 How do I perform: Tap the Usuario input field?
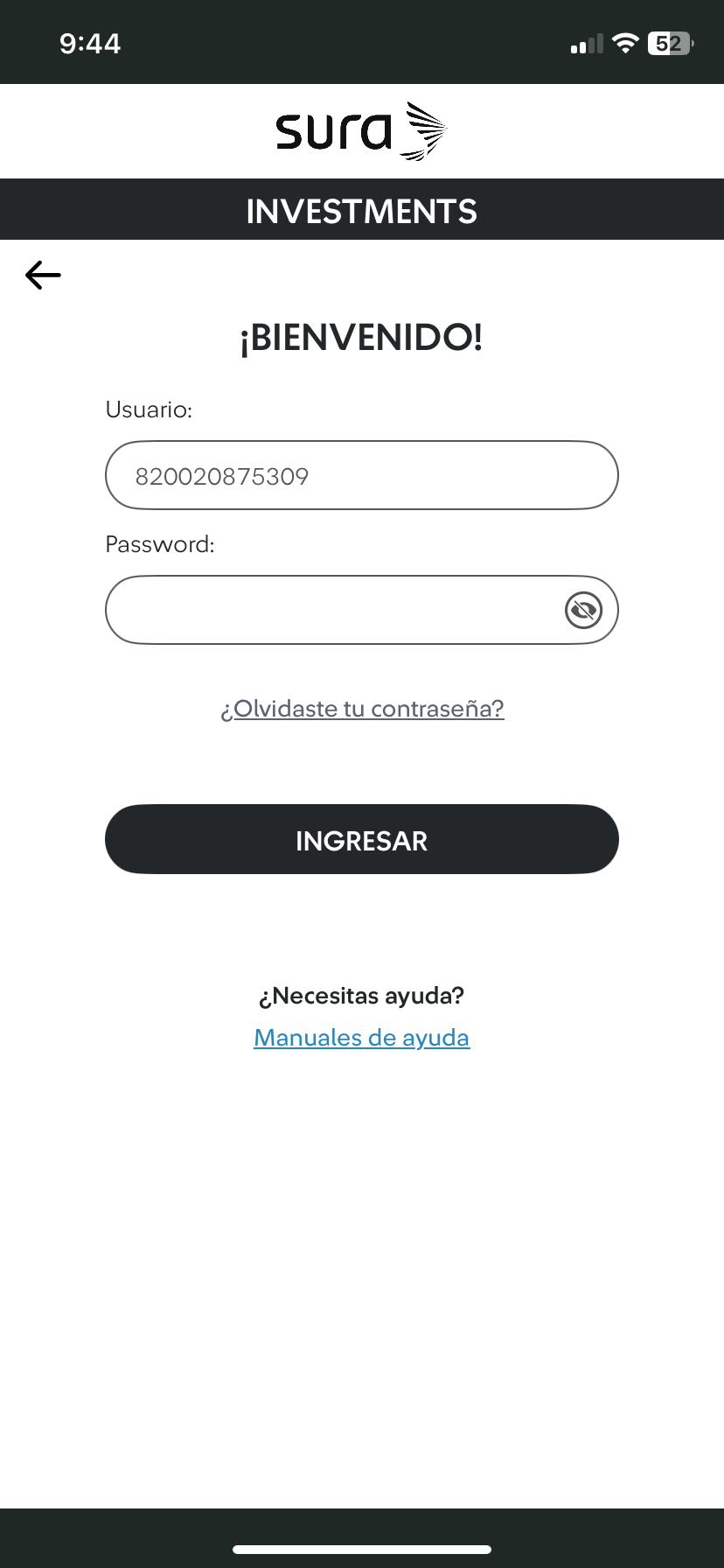(x=361, y=475)
